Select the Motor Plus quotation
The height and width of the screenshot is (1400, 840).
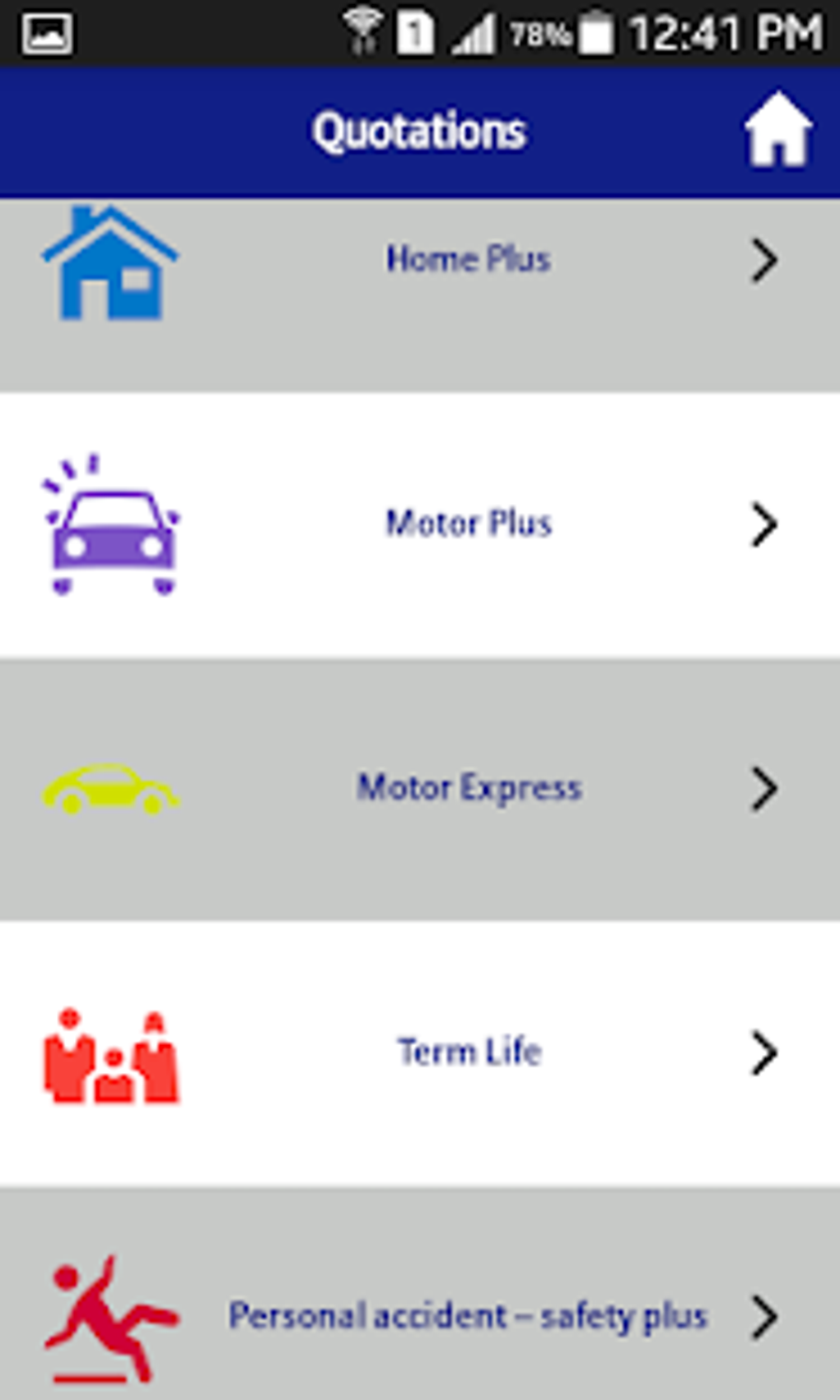(468, 524)
